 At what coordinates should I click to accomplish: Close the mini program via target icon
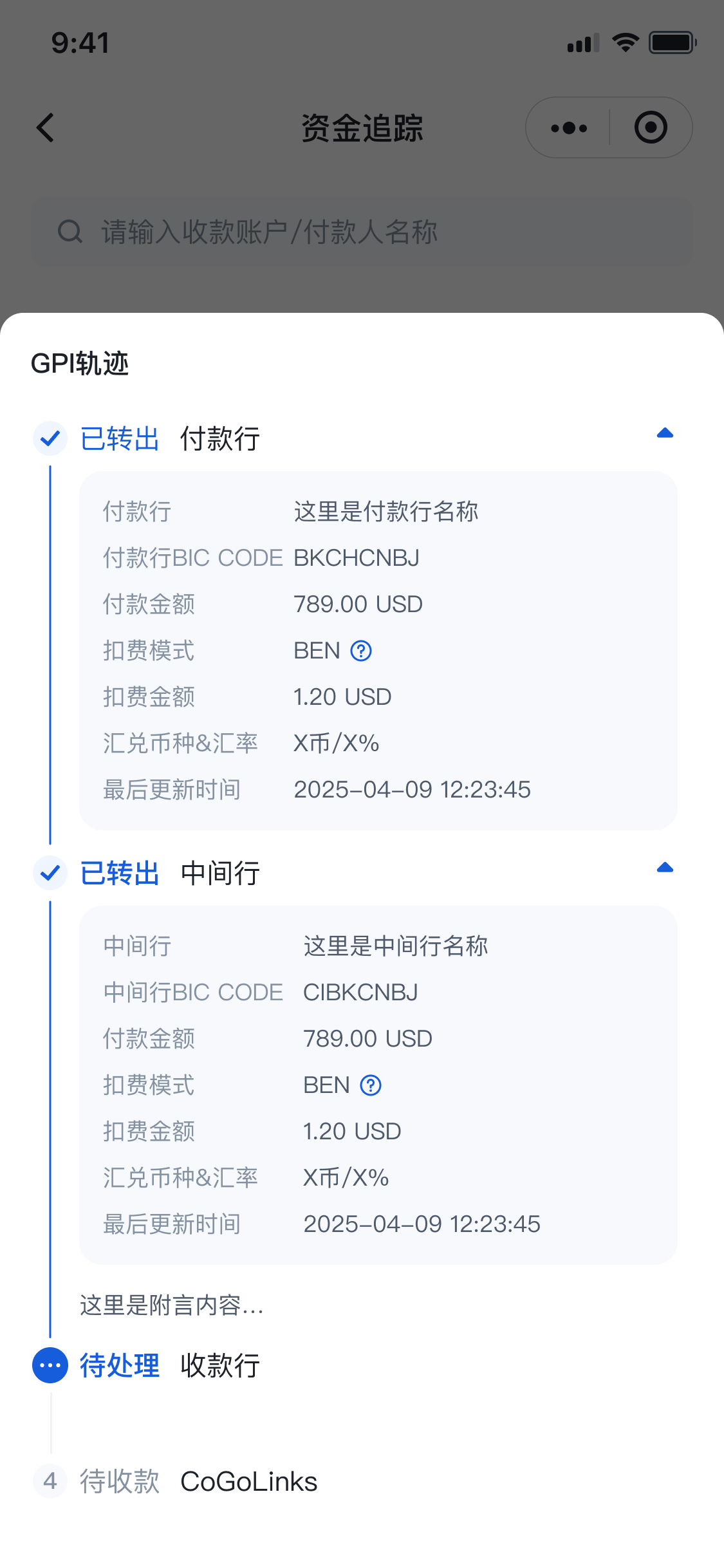point(651,127)
